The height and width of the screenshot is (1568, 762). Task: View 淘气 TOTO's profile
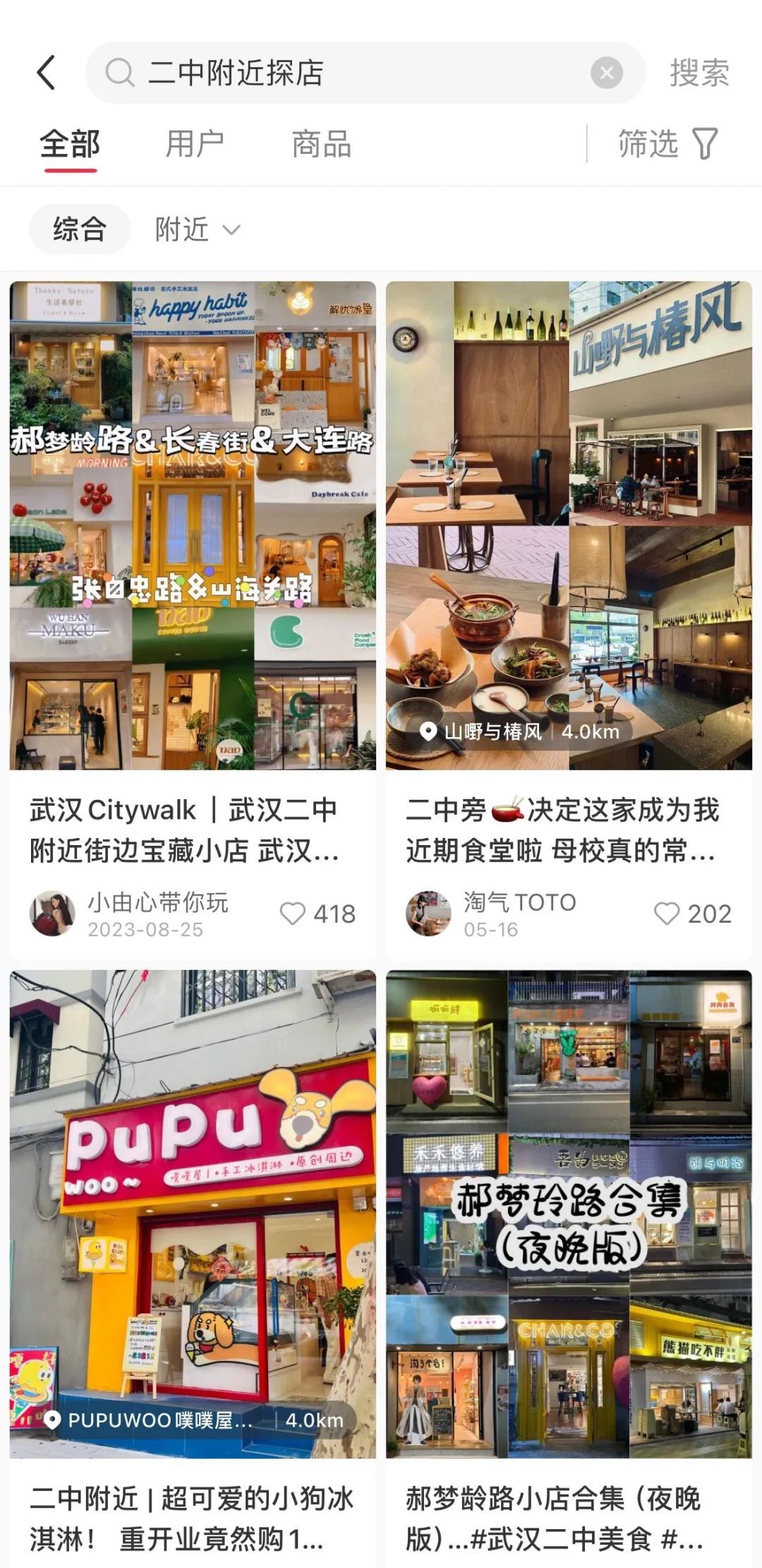(428, 914)
